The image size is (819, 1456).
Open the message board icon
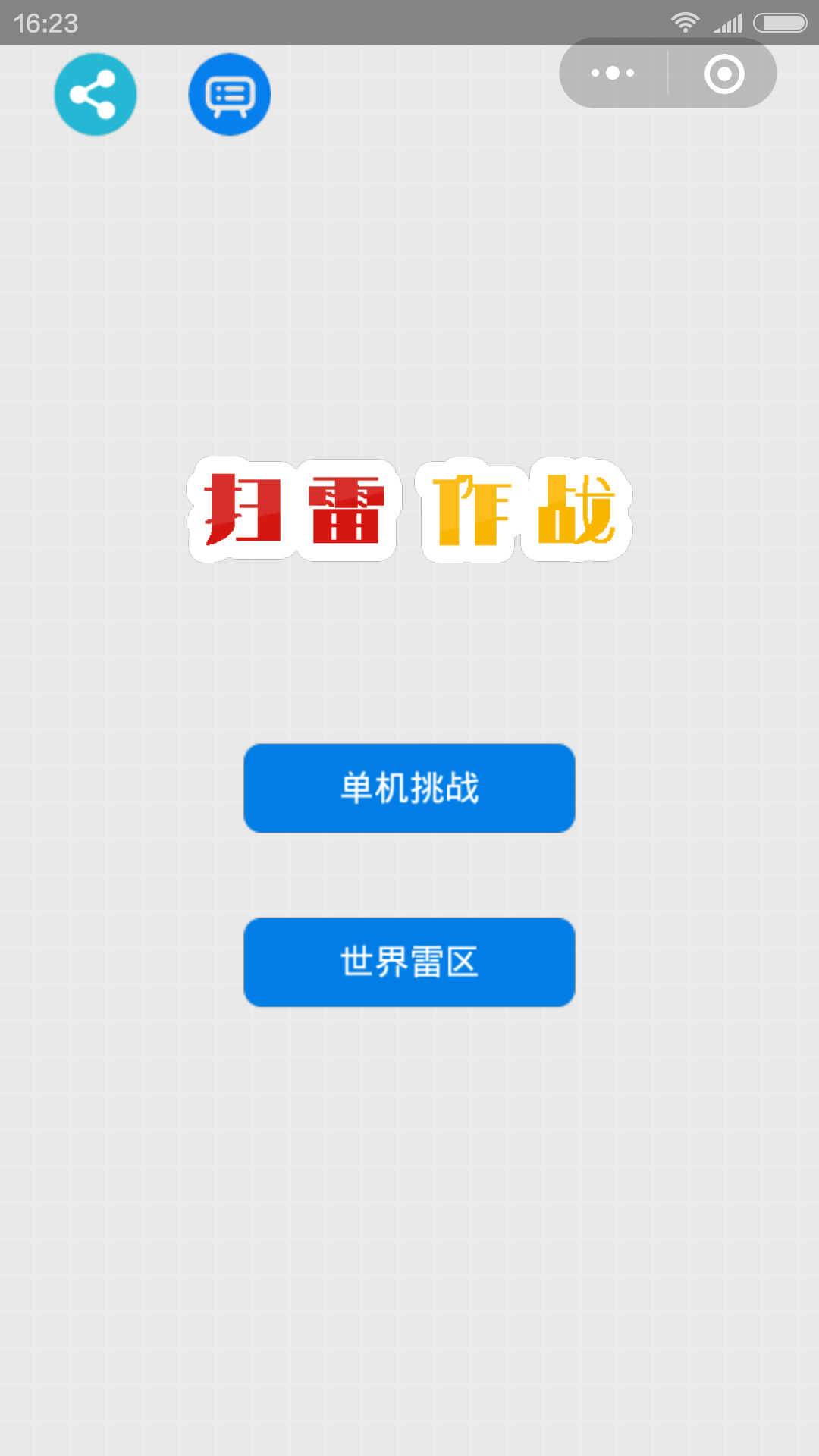click(x=230, y=95)
